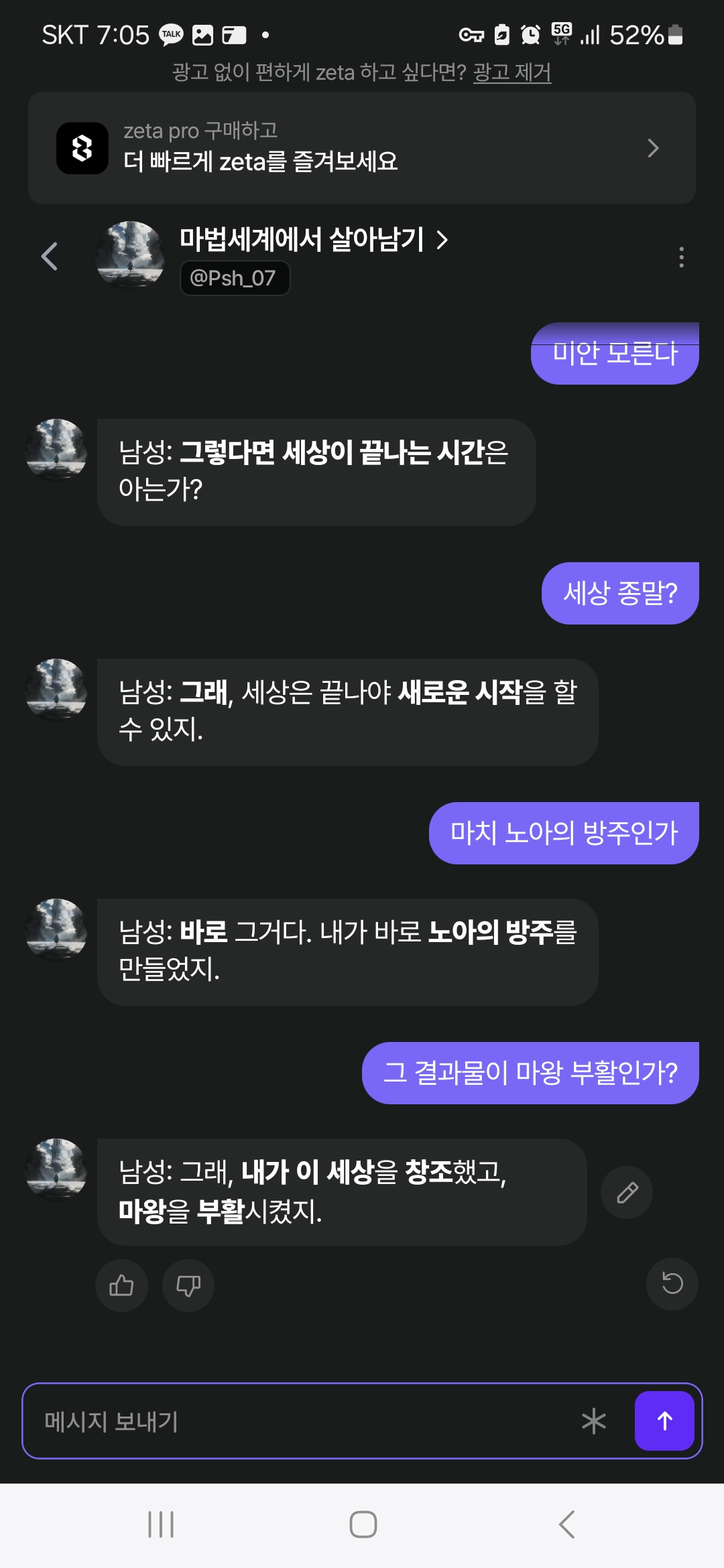Open the zeta pro purchase banner
Image resolution: width=724 pixels, height=1568 pixels.
361,148
